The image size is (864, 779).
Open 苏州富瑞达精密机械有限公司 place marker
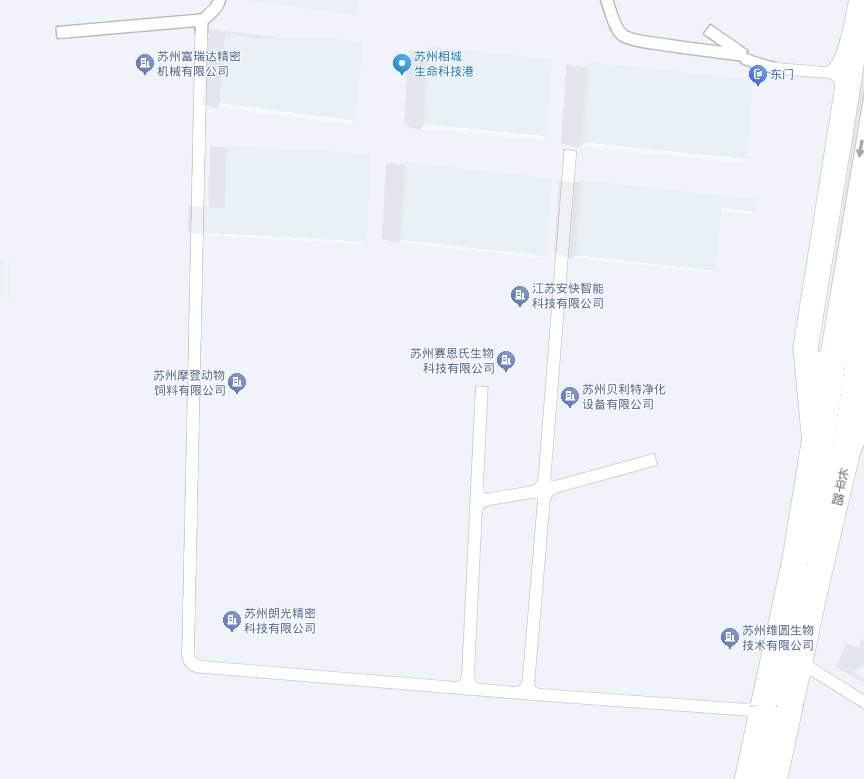pos(145,64)
